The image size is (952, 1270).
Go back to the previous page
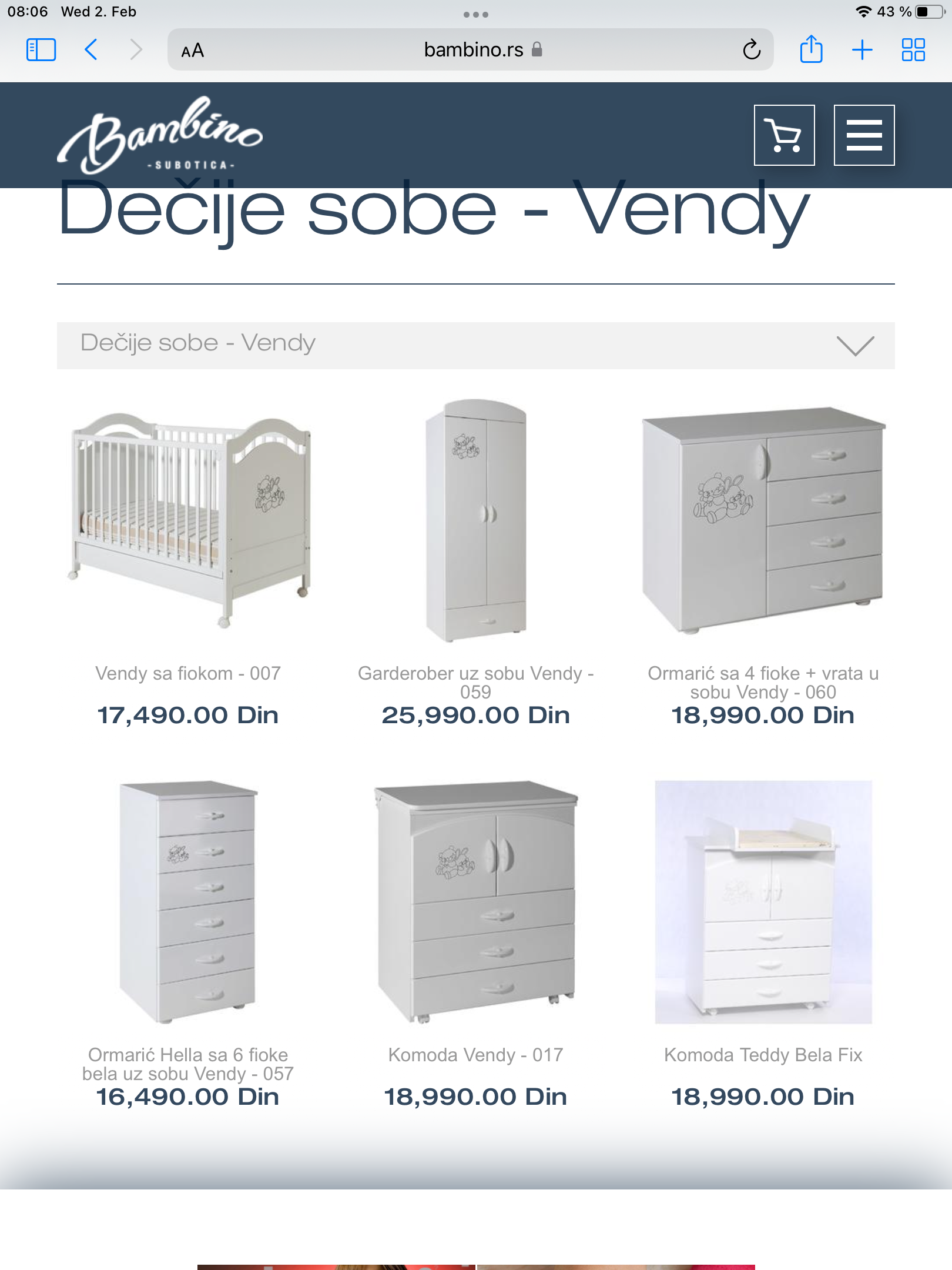[x=91, y=50]
